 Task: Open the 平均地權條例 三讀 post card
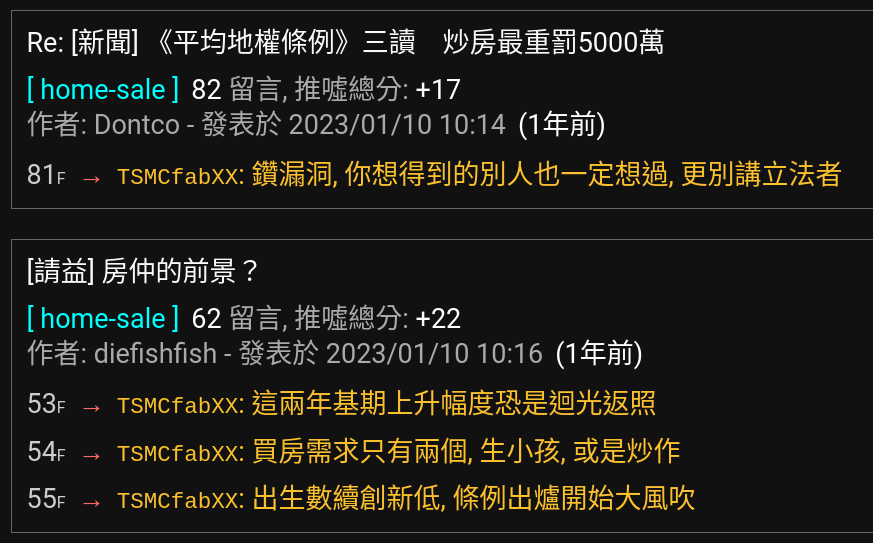coord(345,43)
